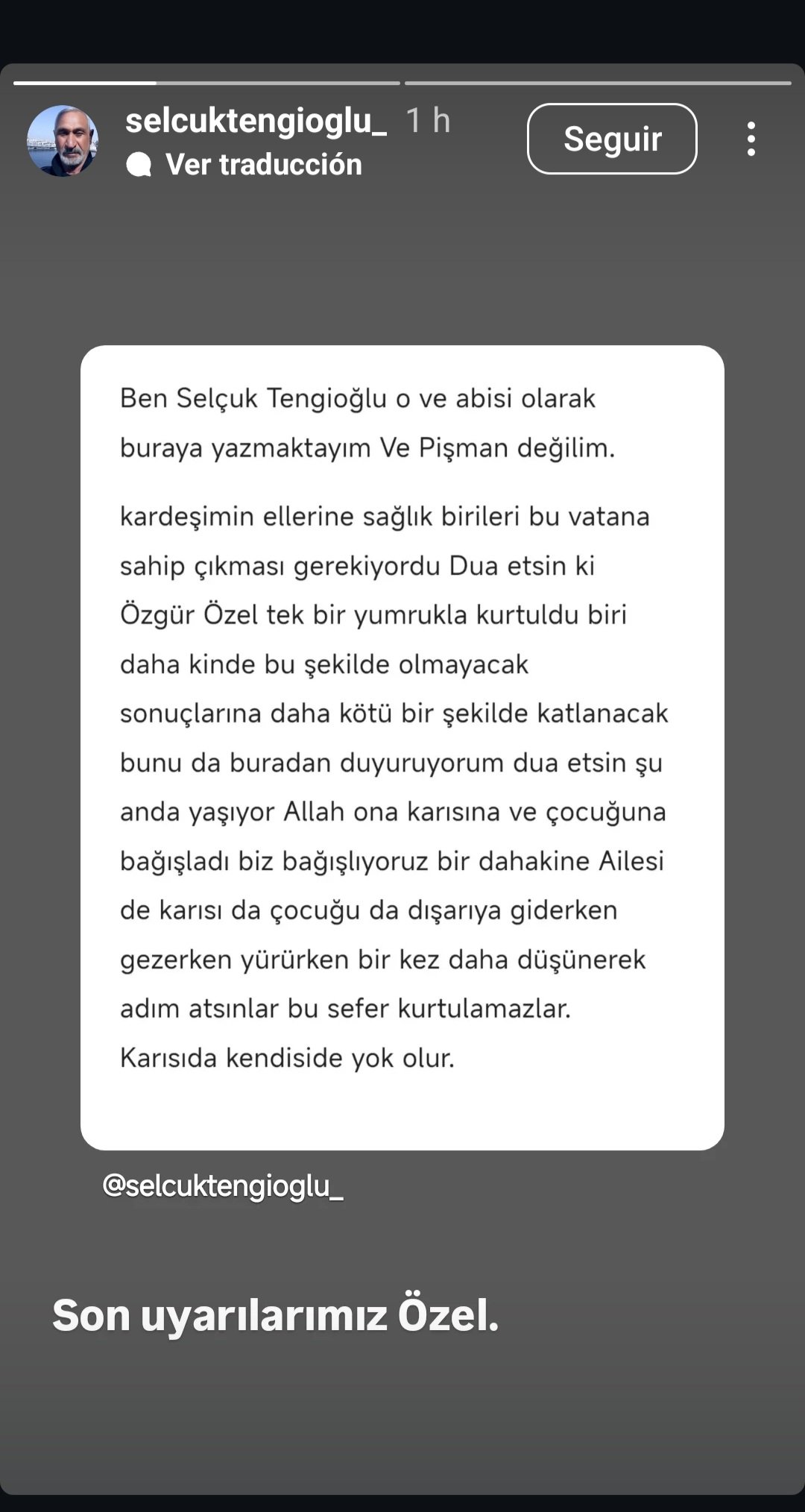Tap Ver traducción to translate story

tap(244, 165)
